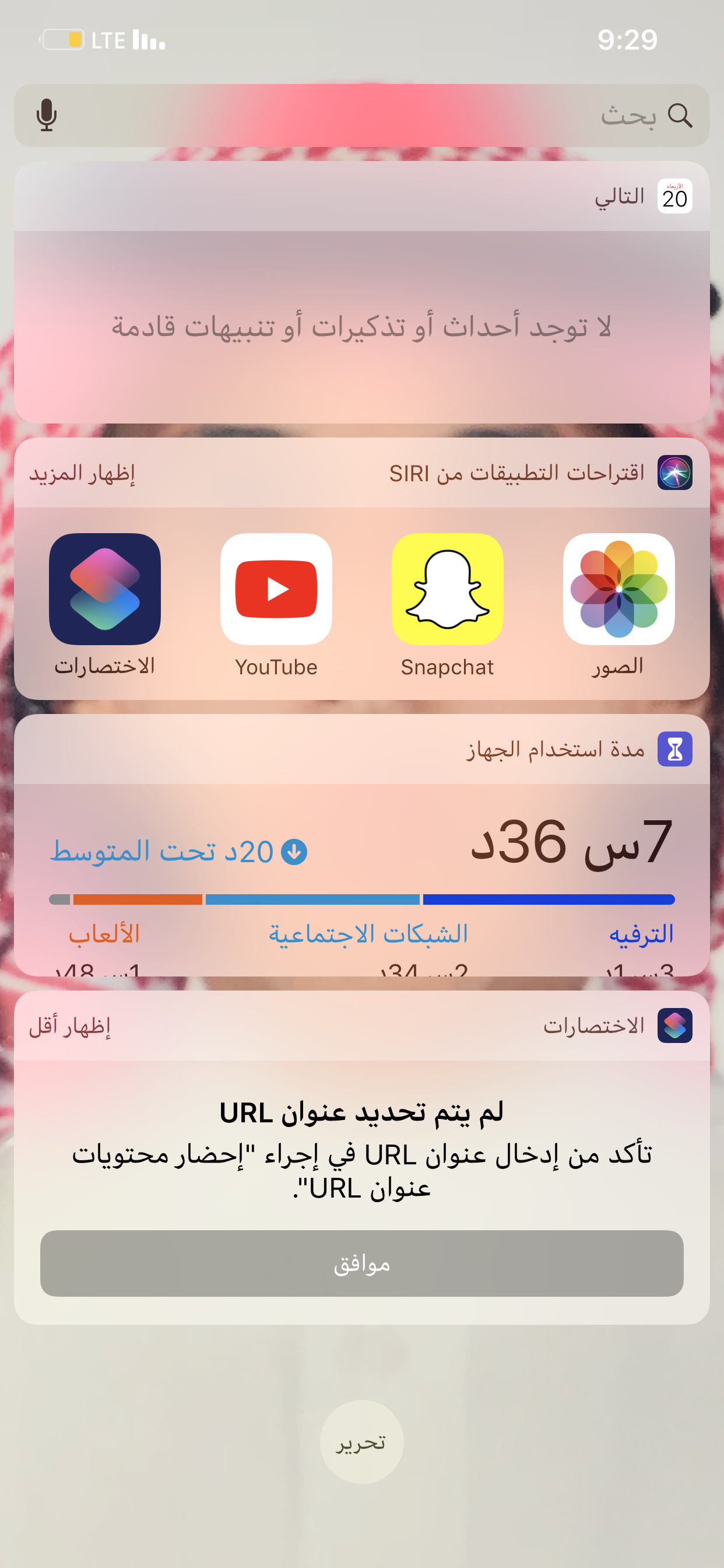Expand Siri app suggestions with Show More
Viewport: 724px width, 1568px height.
(x=82, y=473)
